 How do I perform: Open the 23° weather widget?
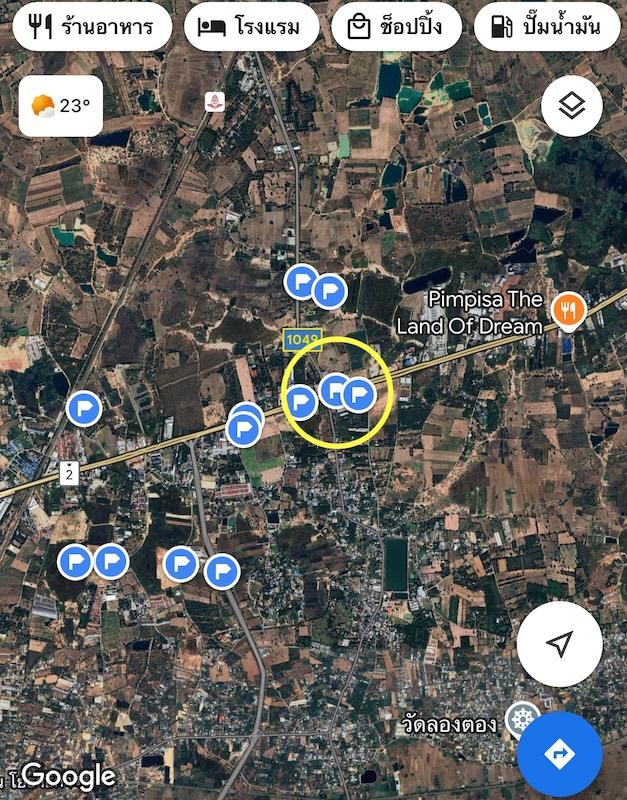[x=61, y=106]
